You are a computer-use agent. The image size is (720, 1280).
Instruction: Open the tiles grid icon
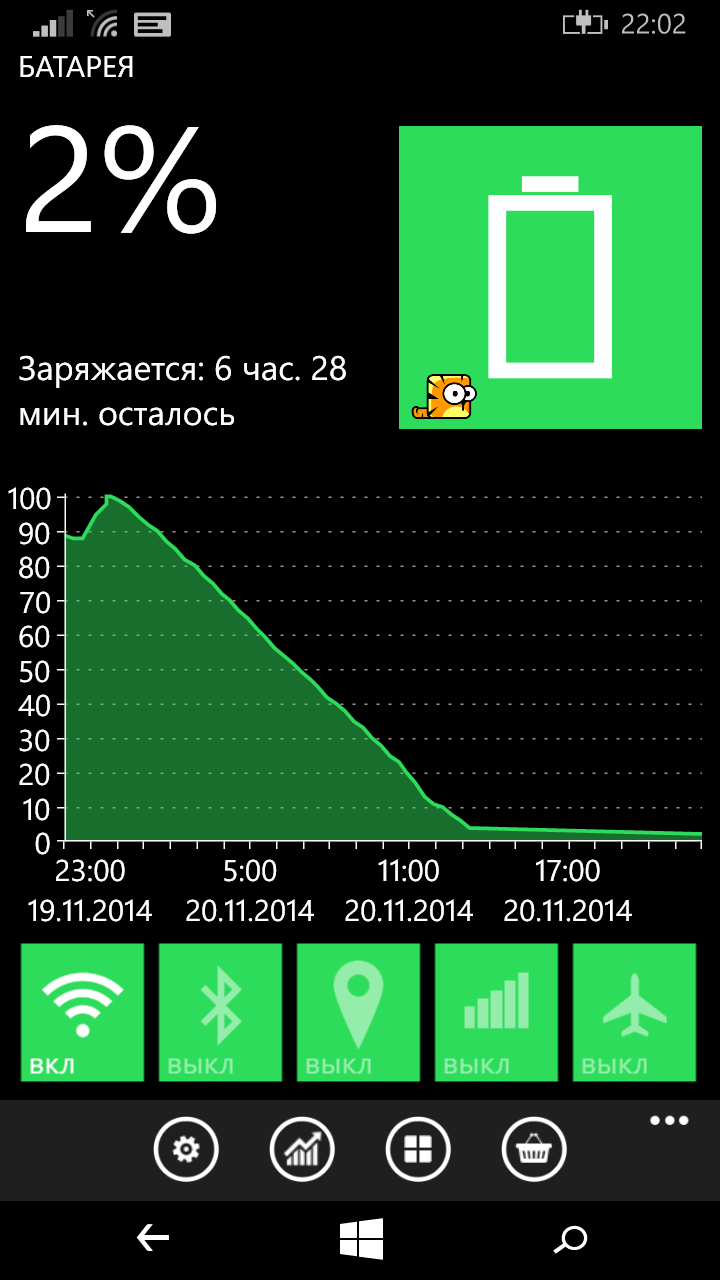tap(418, 1151)
